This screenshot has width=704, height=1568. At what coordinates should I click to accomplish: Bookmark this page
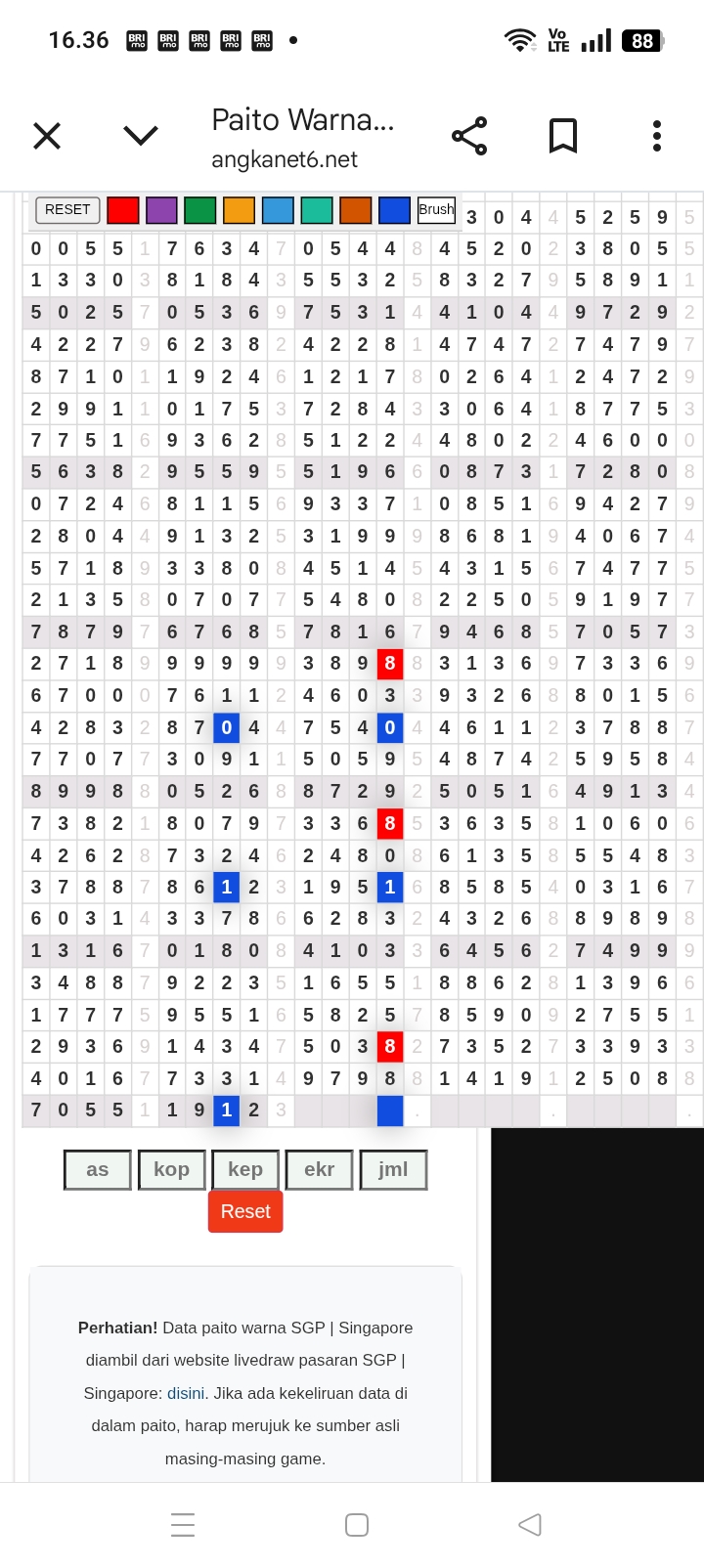[563, 136]
